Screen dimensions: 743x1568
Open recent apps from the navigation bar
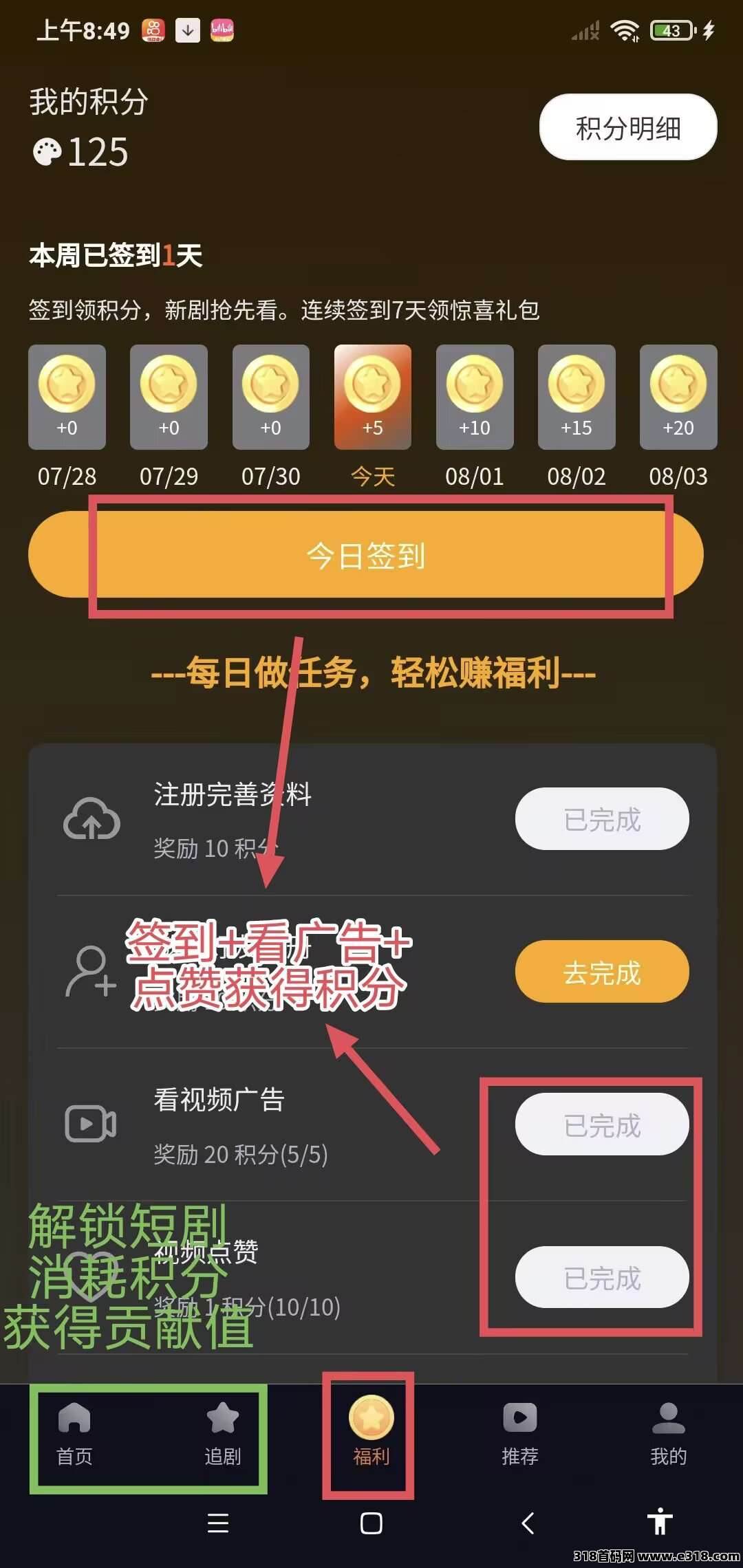click(217, 1523)
